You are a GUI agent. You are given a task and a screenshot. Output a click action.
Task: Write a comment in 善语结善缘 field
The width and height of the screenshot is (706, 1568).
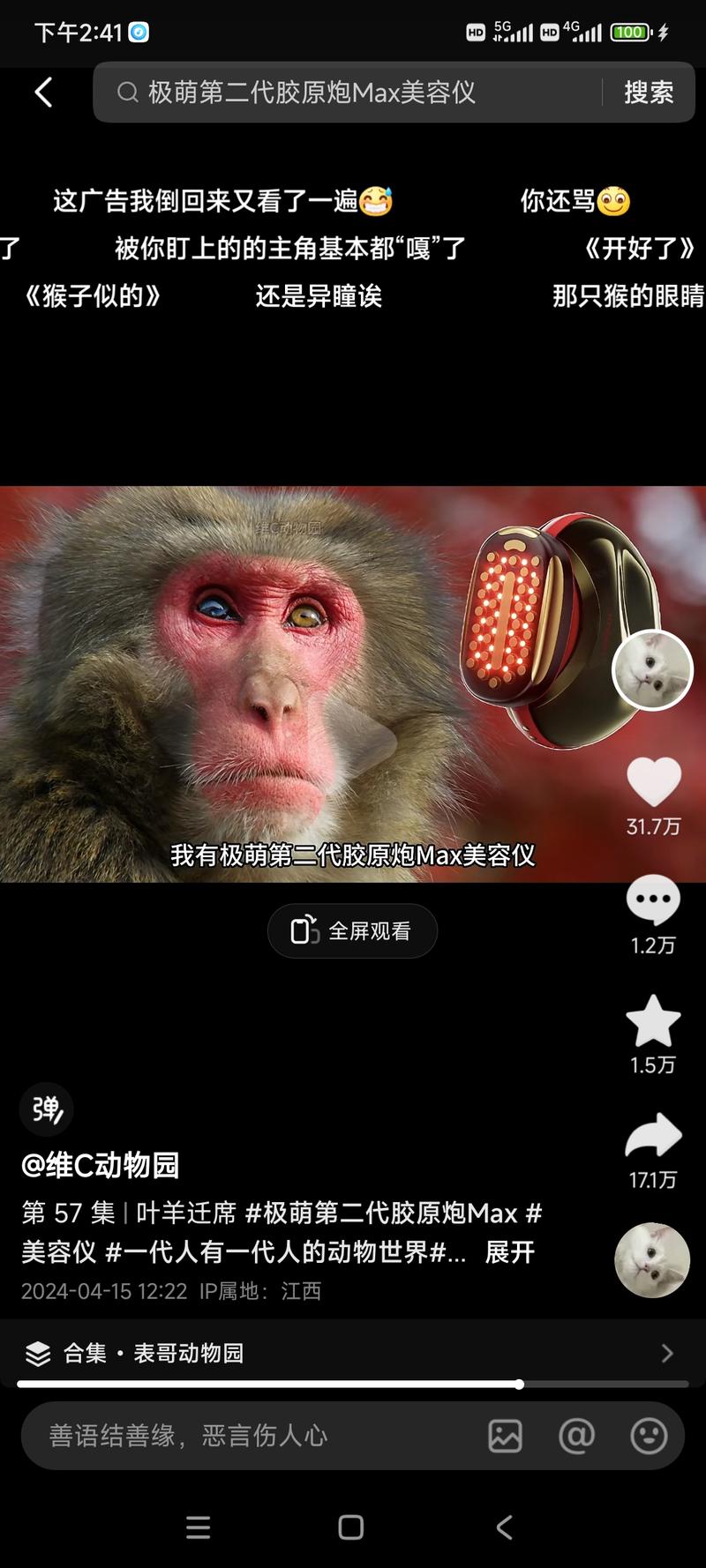pos(247,1436)
